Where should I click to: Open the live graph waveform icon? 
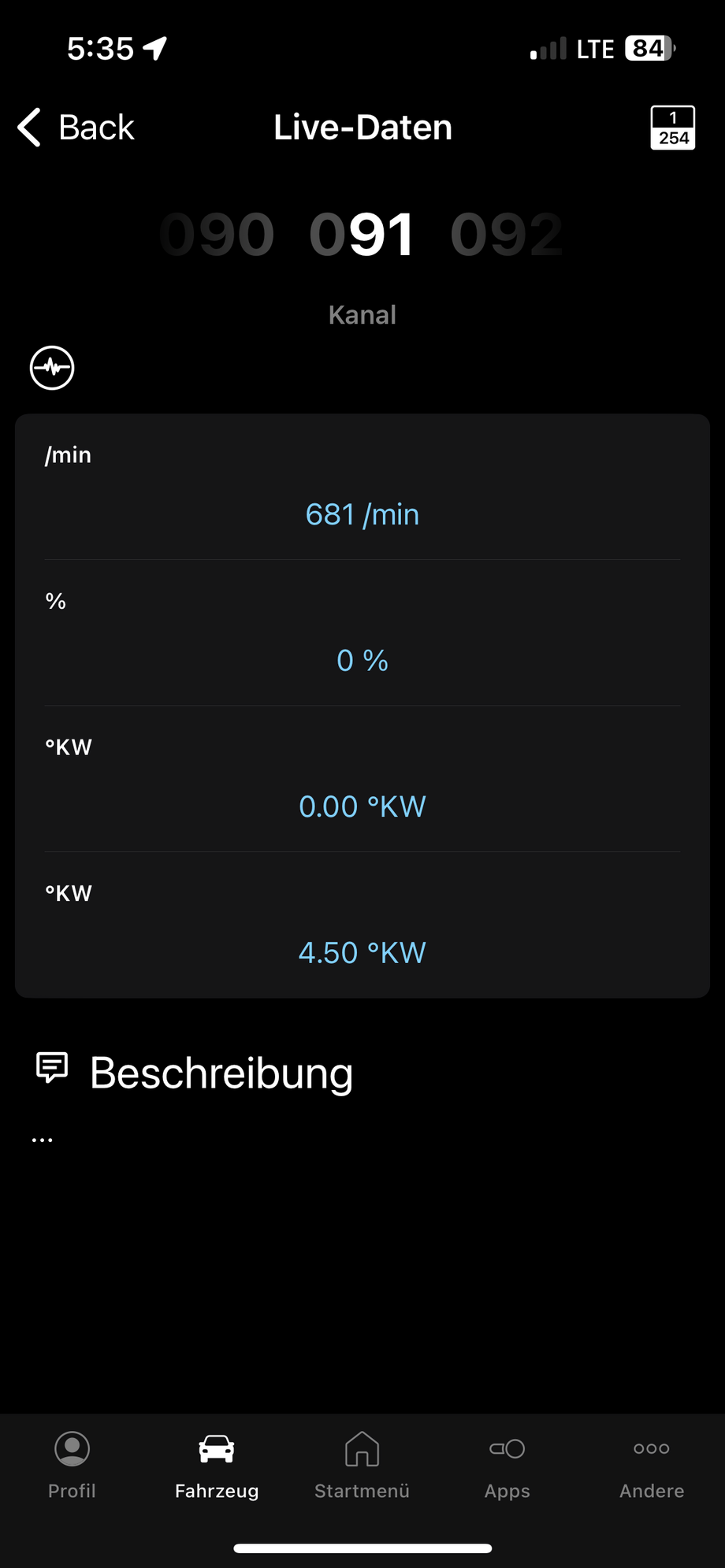(52, 366)
